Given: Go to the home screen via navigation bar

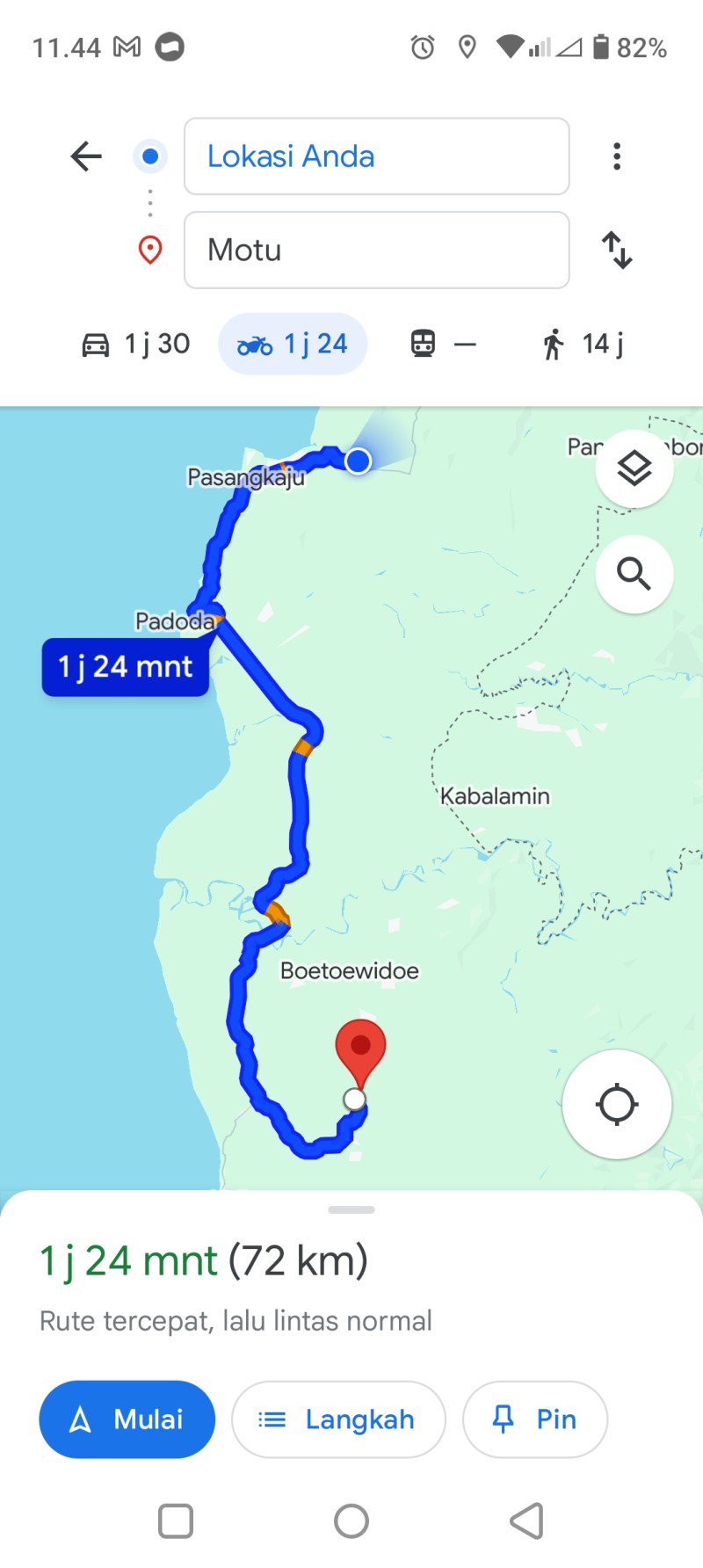Looking at the screenshot, I should coord(351,1521).
